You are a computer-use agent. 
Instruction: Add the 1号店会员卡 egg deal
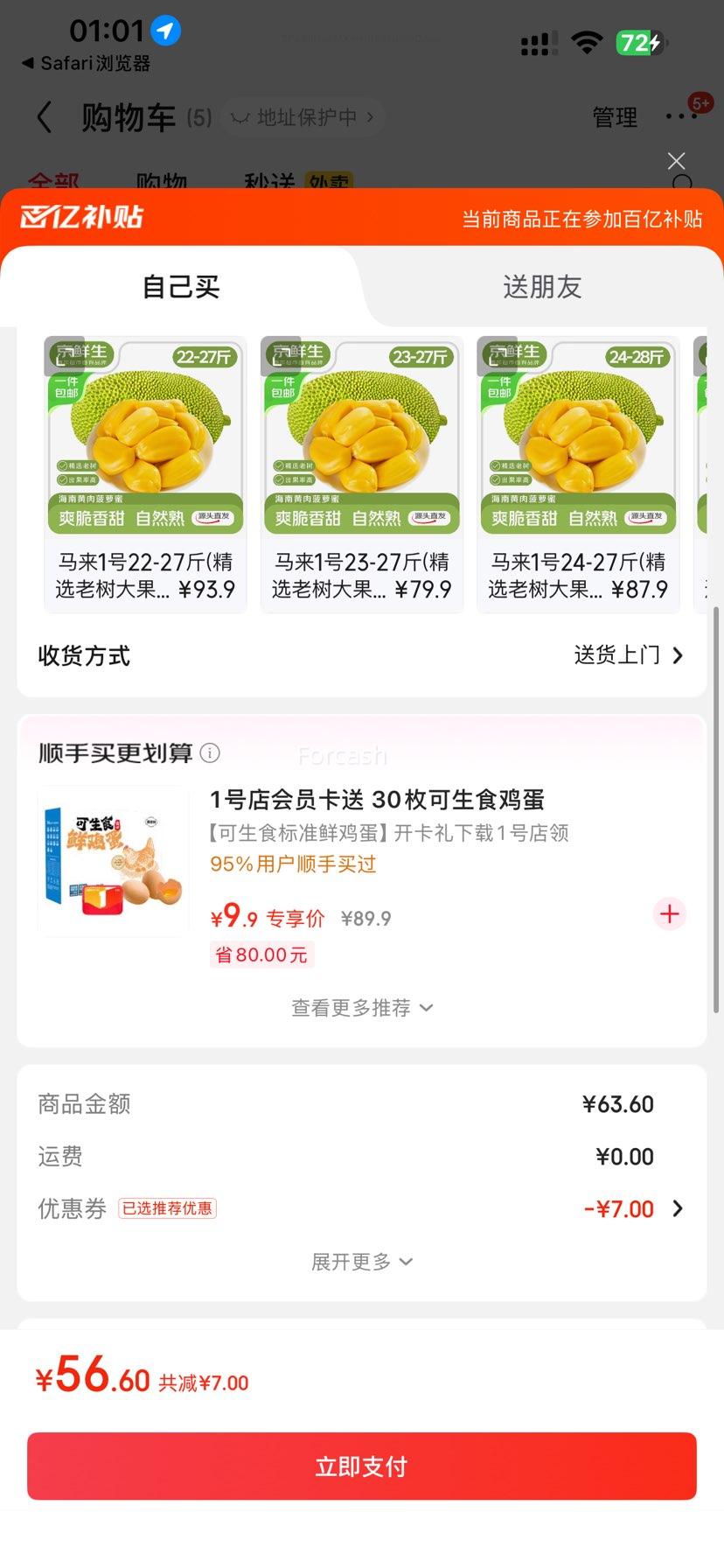point(670,914)
